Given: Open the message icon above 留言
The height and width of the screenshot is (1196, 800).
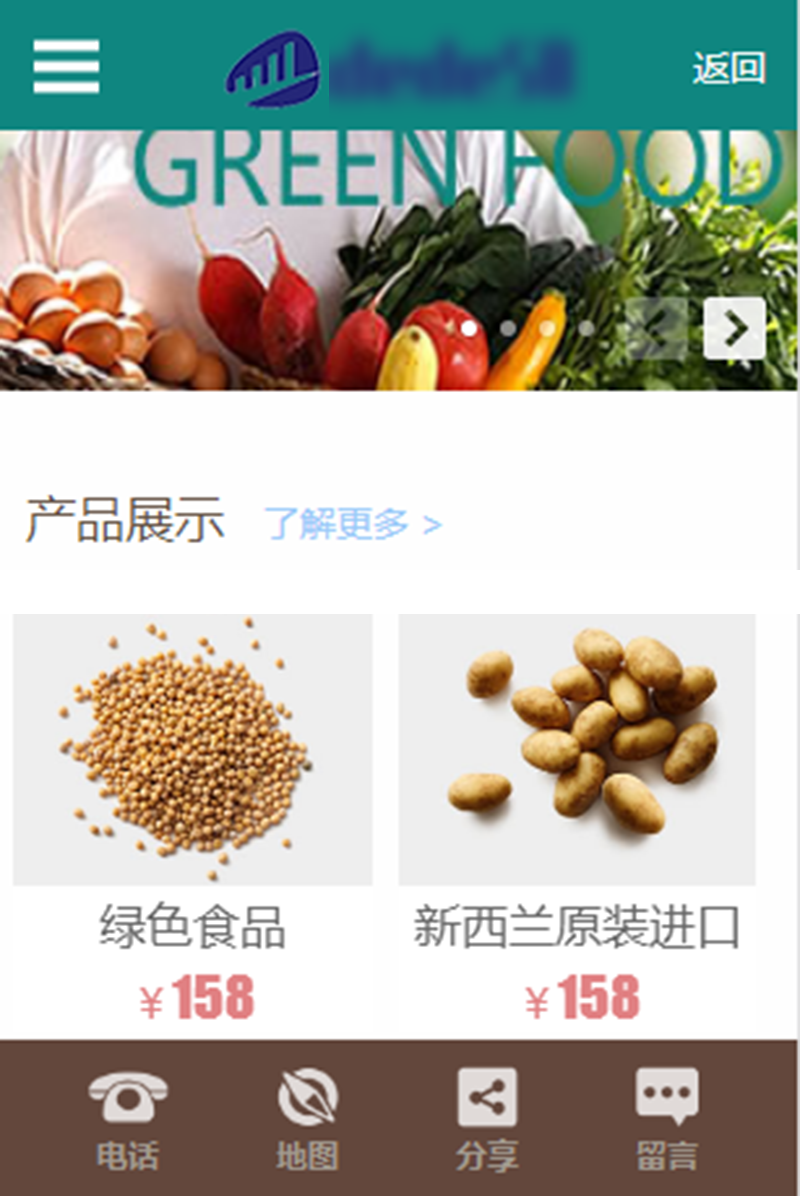Looking at the screenshot, I should coord(665,1095).
